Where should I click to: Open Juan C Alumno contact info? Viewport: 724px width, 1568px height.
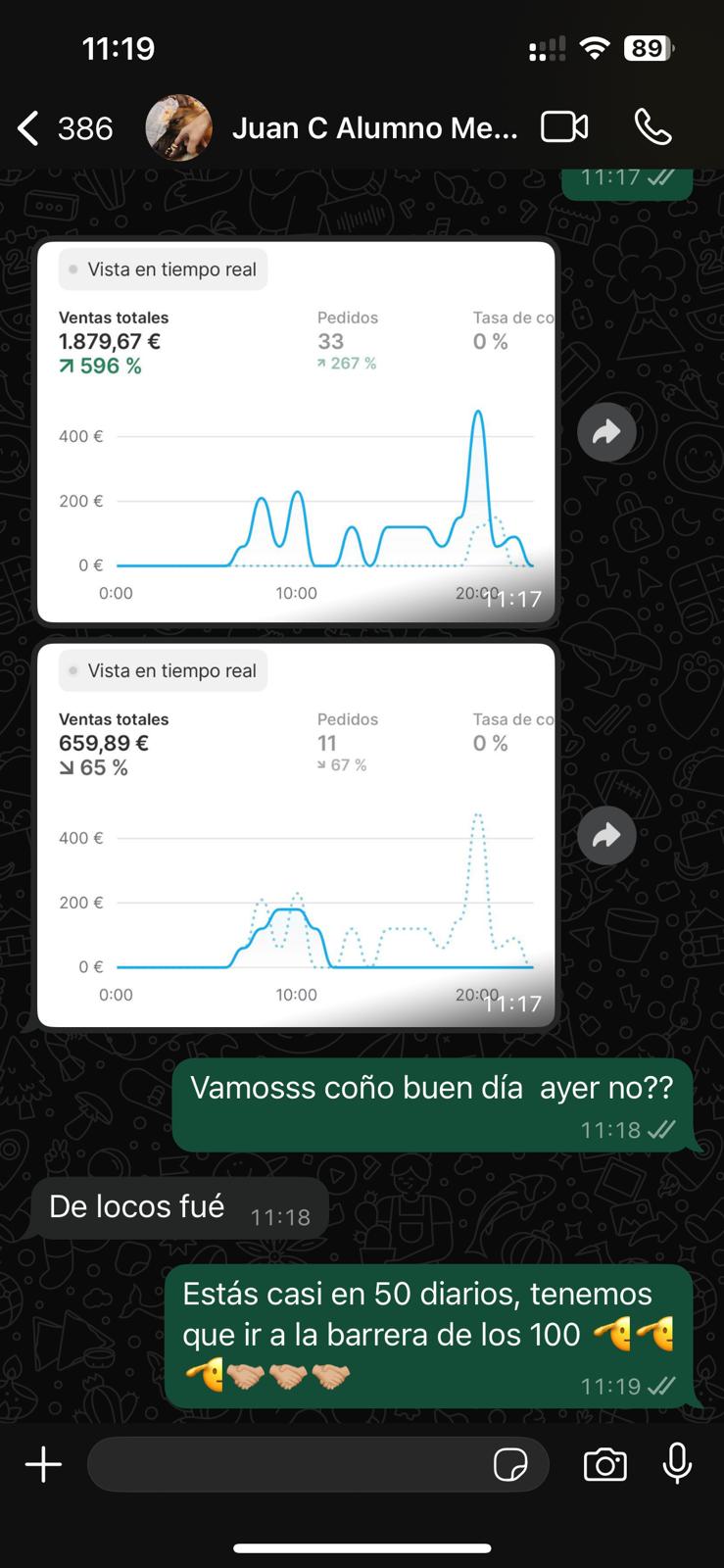click(374, 128)
